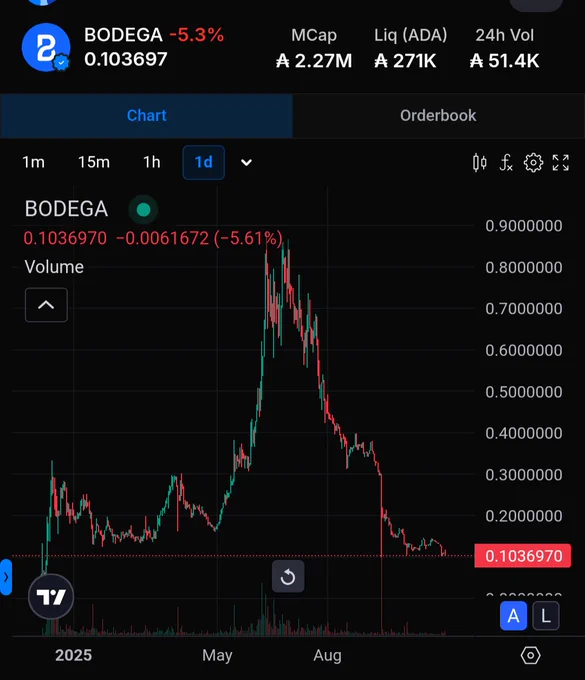Image resolution: width=585 pixels, height=680 pixels.
Task: Open the indicators fx menu
Action: [x=506, y=163]
